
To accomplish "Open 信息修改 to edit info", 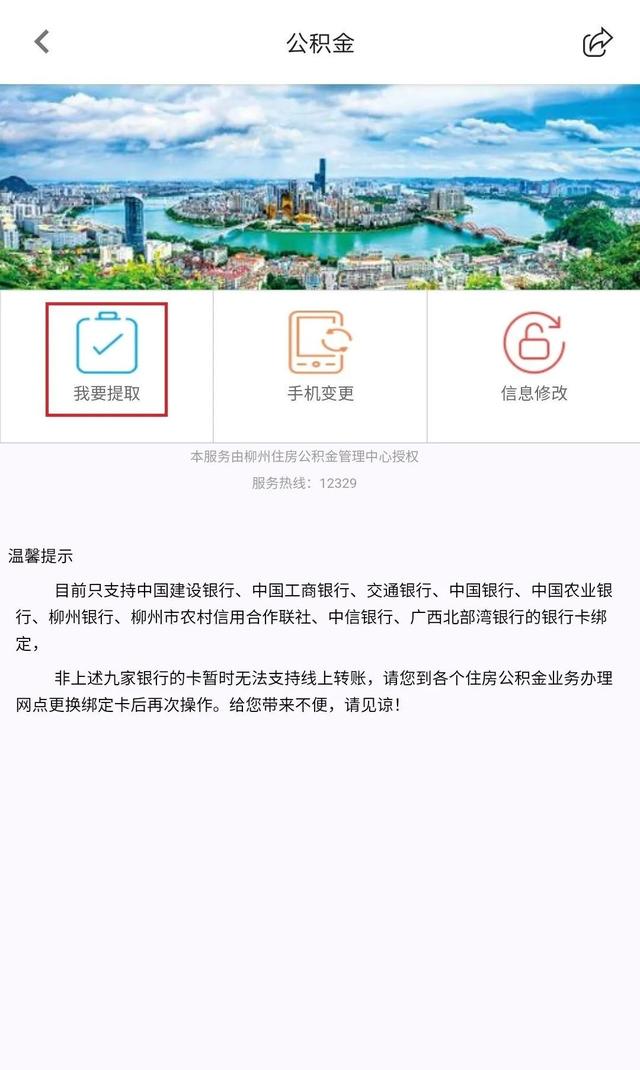I will [x=534, y=358].
